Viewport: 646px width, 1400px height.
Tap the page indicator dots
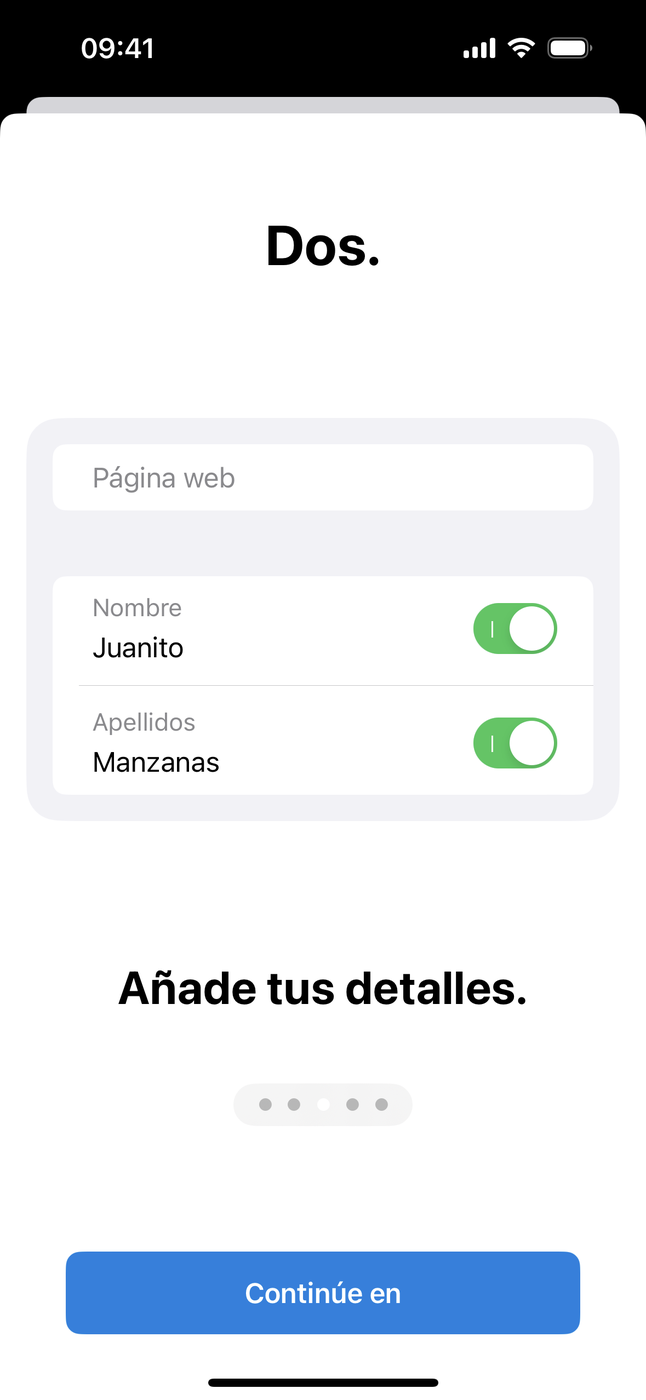(323, 1105)
